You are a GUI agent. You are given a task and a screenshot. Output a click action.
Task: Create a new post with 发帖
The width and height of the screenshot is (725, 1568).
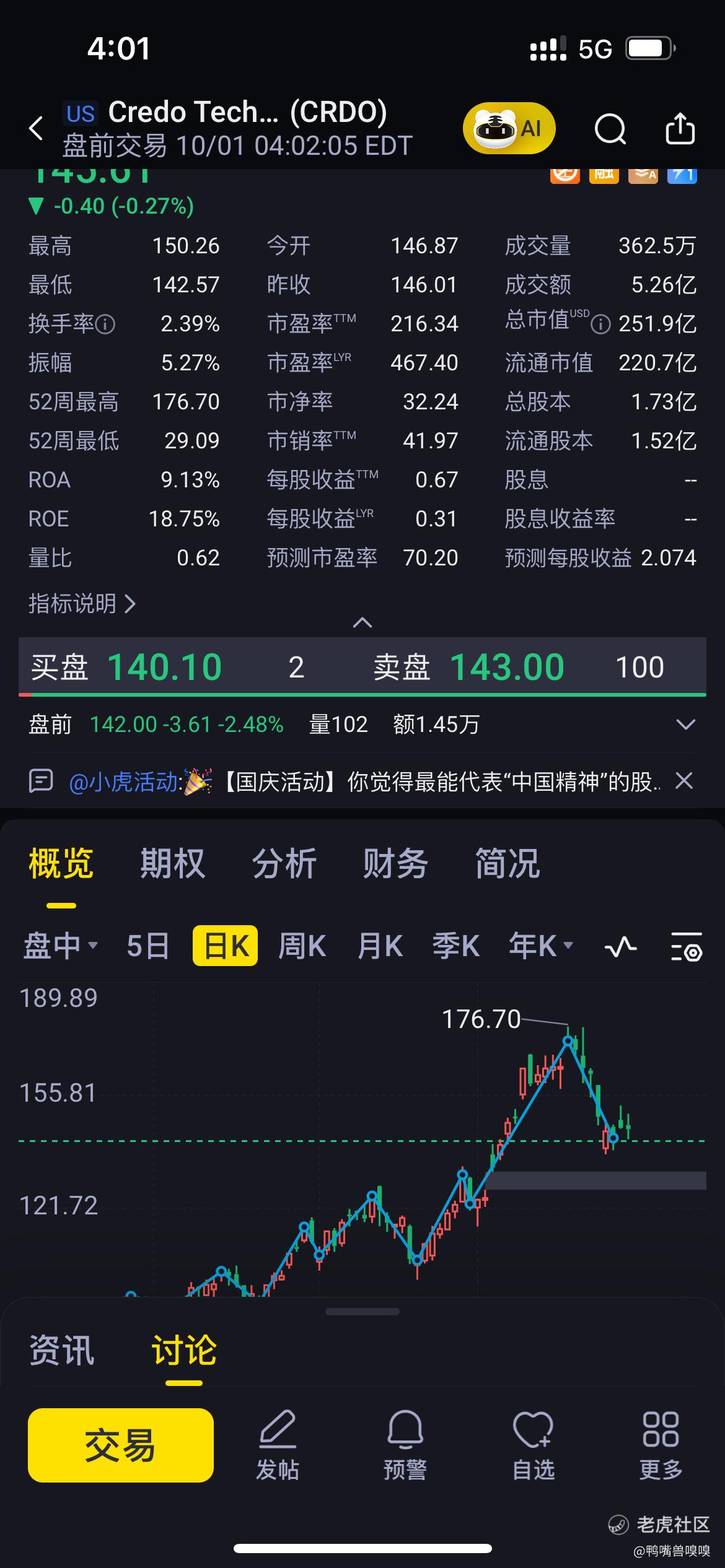pos(278,1445)
